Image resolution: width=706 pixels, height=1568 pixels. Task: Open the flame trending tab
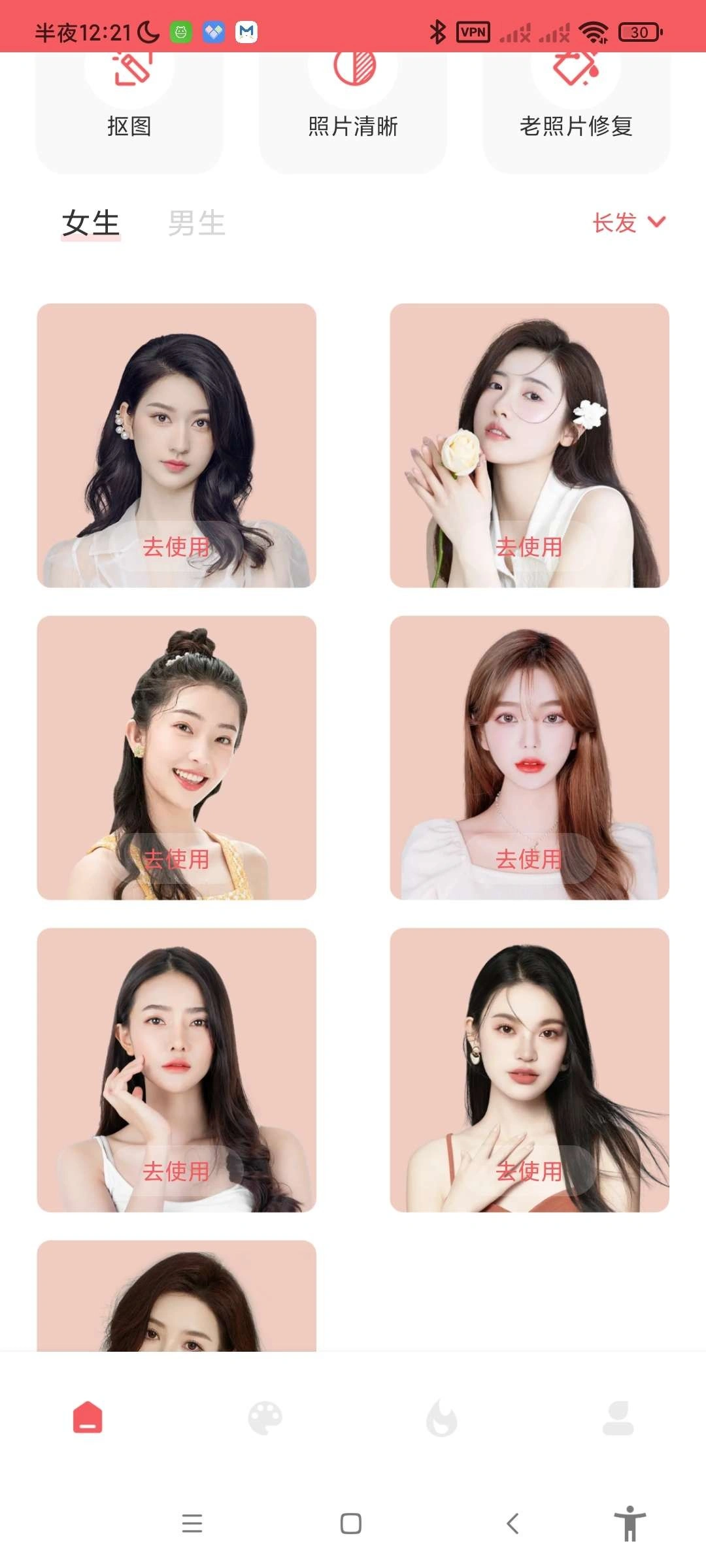(x=441, y=1418)
